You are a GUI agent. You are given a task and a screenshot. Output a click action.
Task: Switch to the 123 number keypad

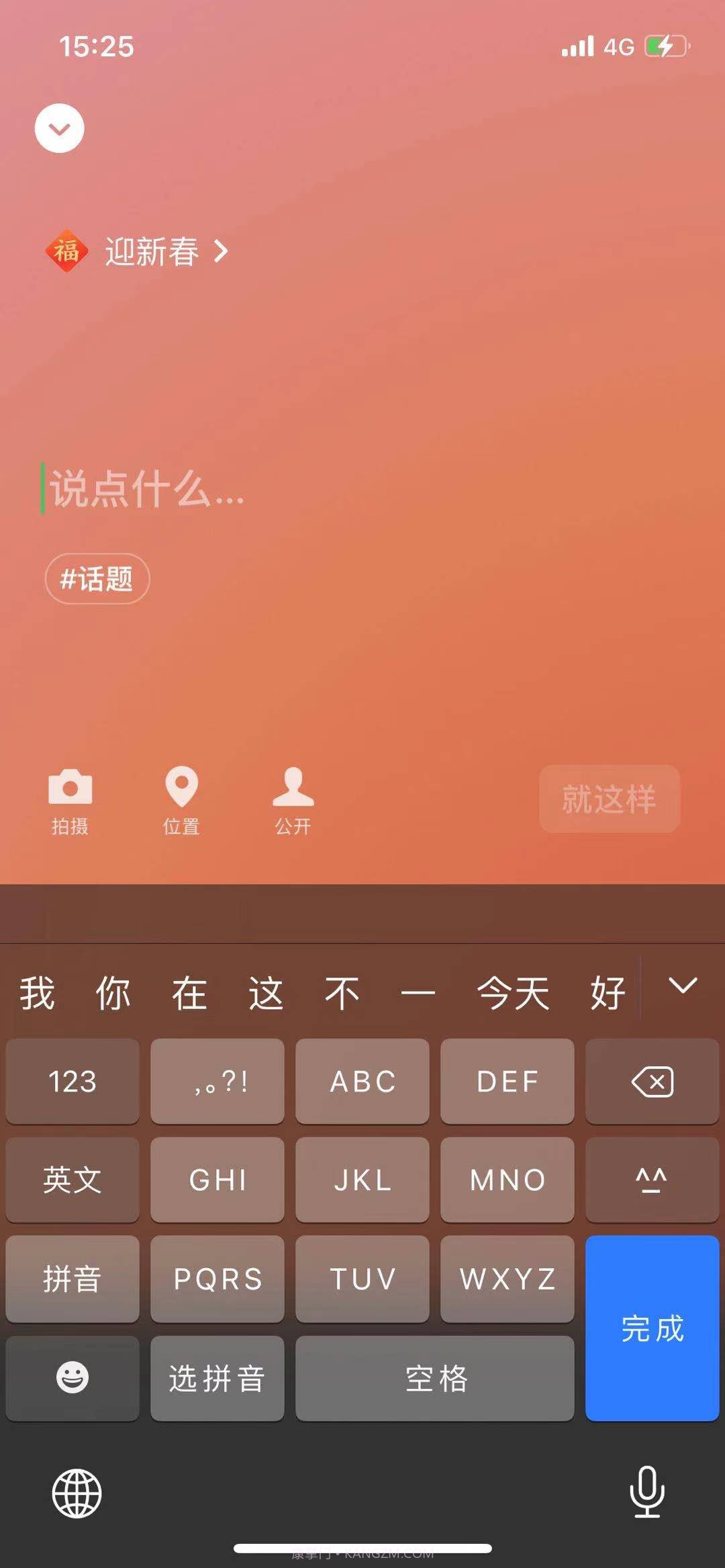tap(72, 1082)
